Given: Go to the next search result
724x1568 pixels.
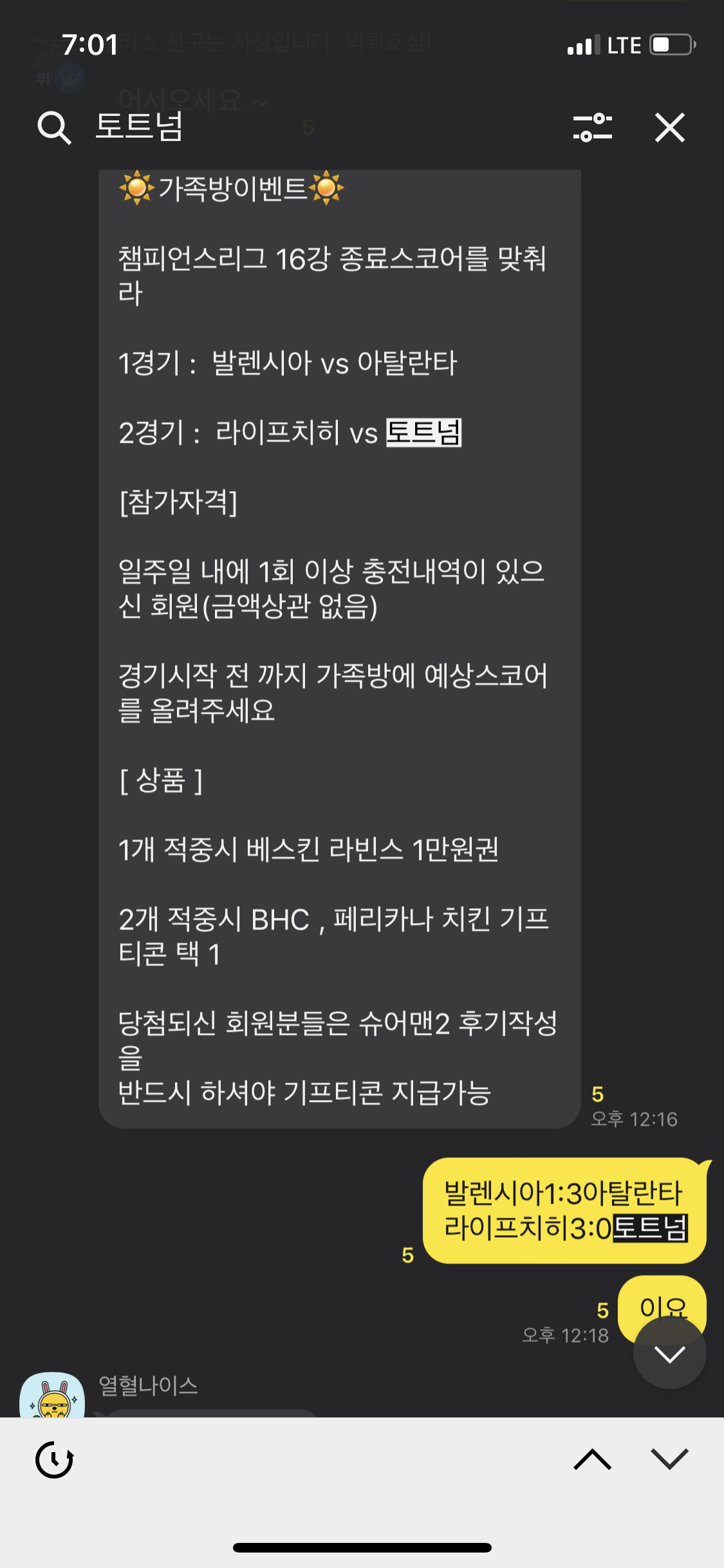Looking at the screenshot, I should pos(669,1459).
